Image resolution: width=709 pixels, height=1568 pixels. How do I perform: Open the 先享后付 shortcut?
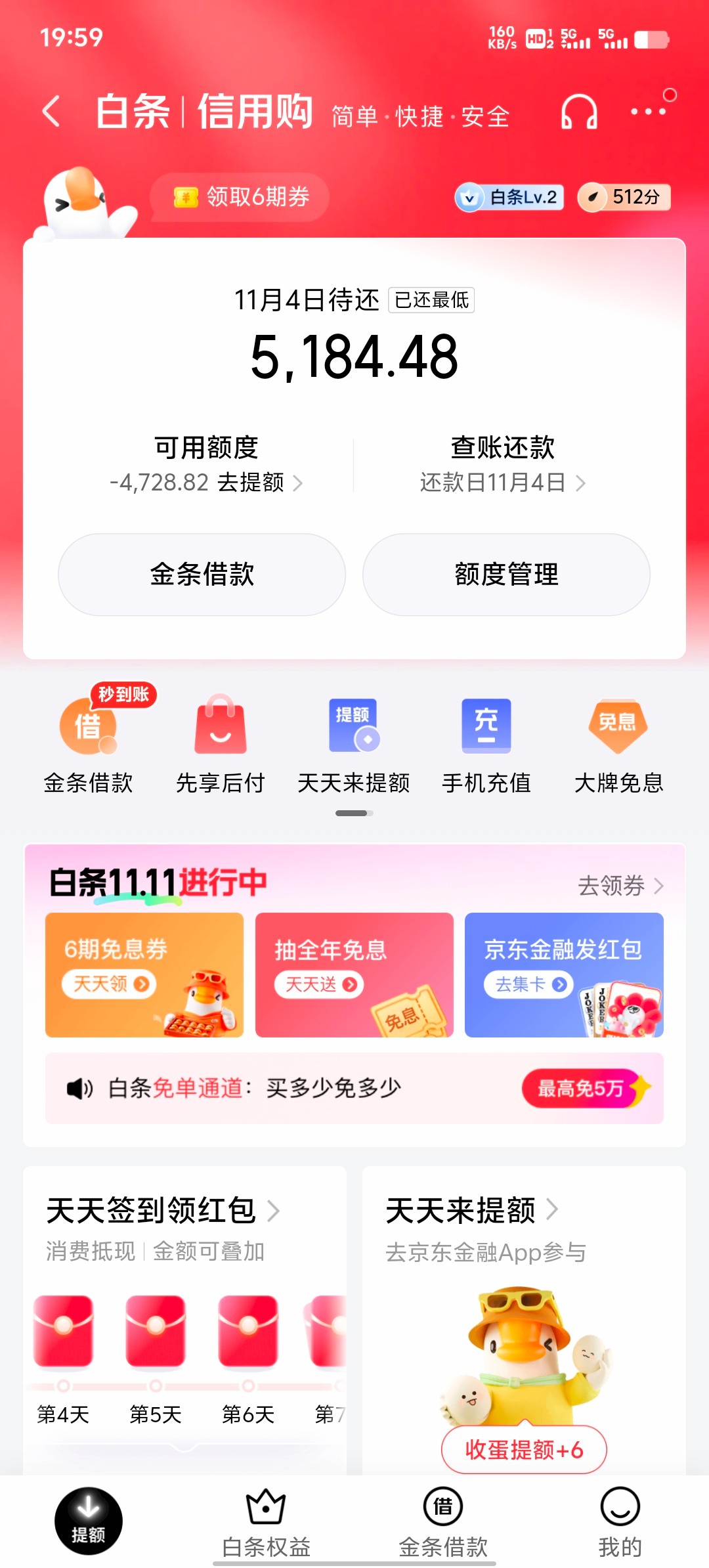[221, 745]
